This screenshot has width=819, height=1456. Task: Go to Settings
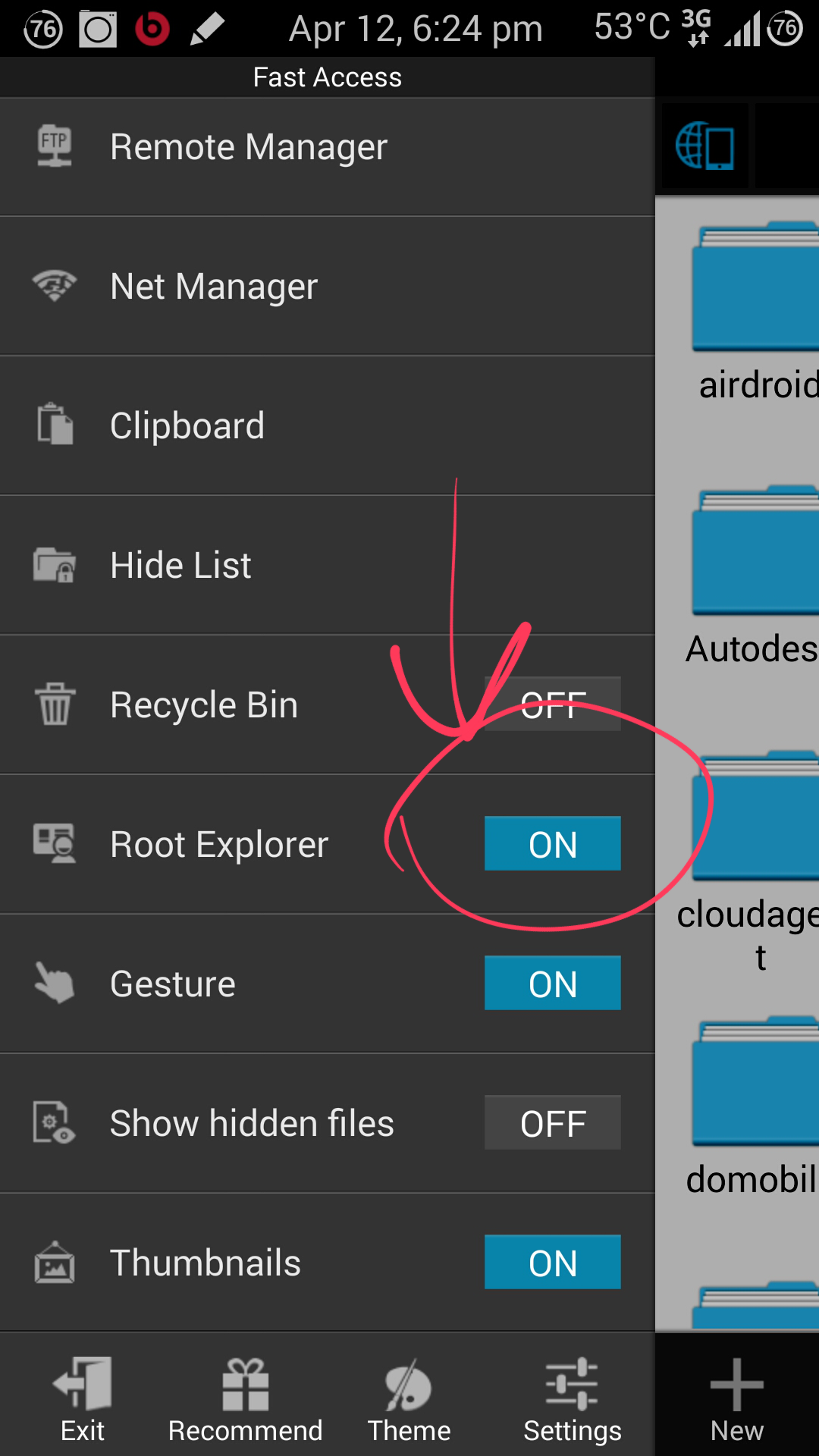572,1399
